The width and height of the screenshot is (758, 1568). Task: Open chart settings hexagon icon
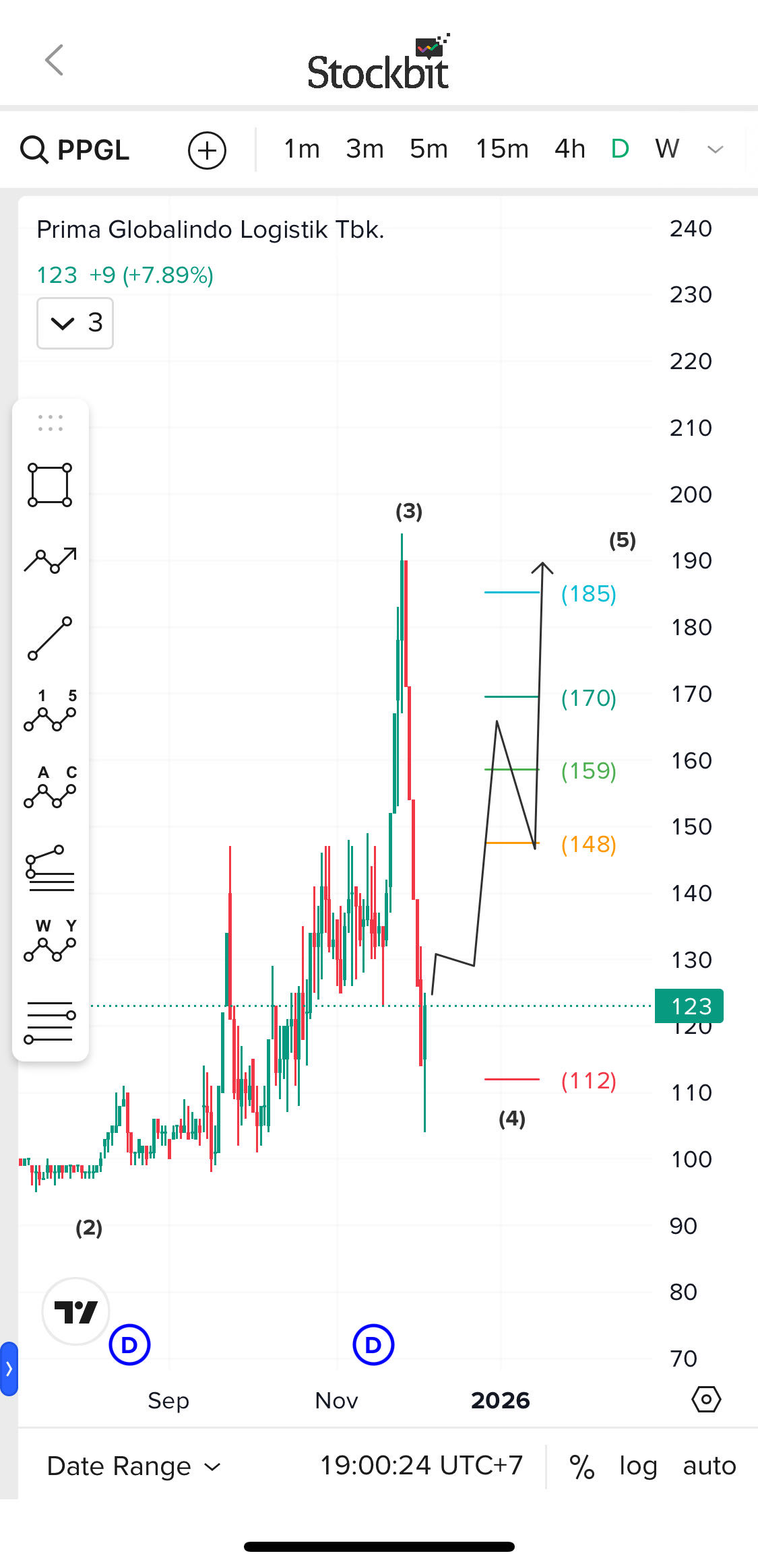pyautogui.click(x=706, y=1400)
